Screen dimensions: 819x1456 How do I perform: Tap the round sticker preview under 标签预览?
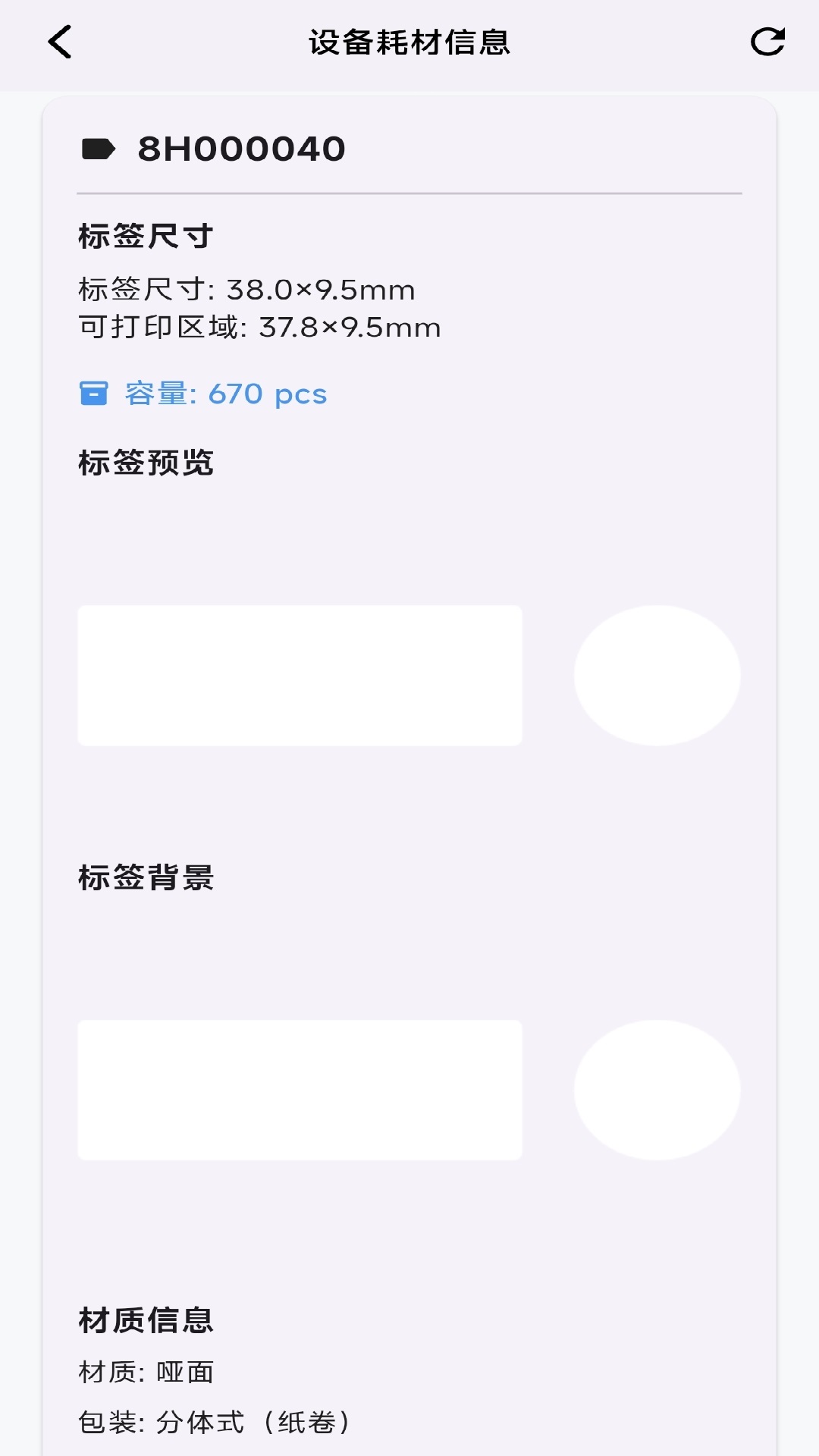(x=657, y=675)
